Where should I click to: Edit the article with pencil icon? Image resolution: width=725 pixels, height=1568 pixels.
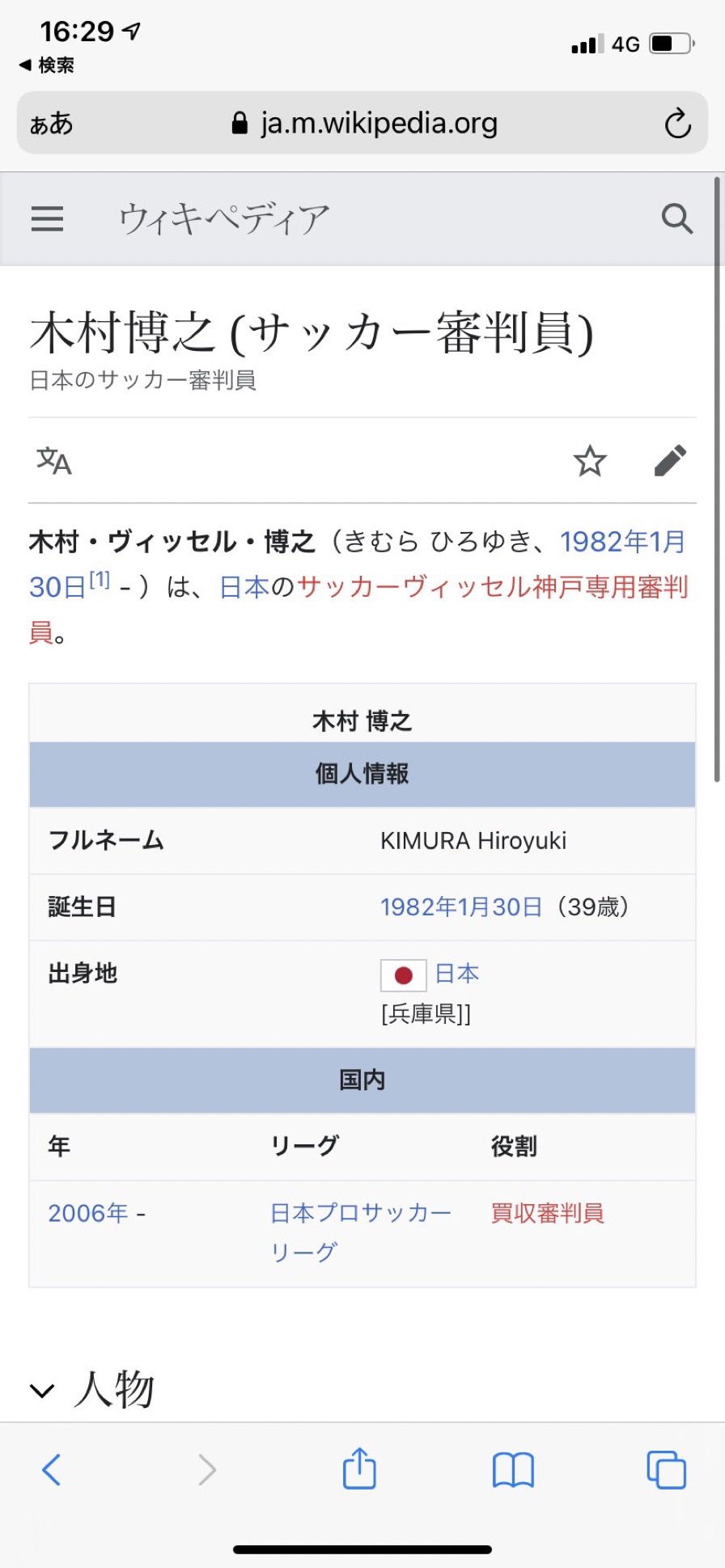point(670,461)
